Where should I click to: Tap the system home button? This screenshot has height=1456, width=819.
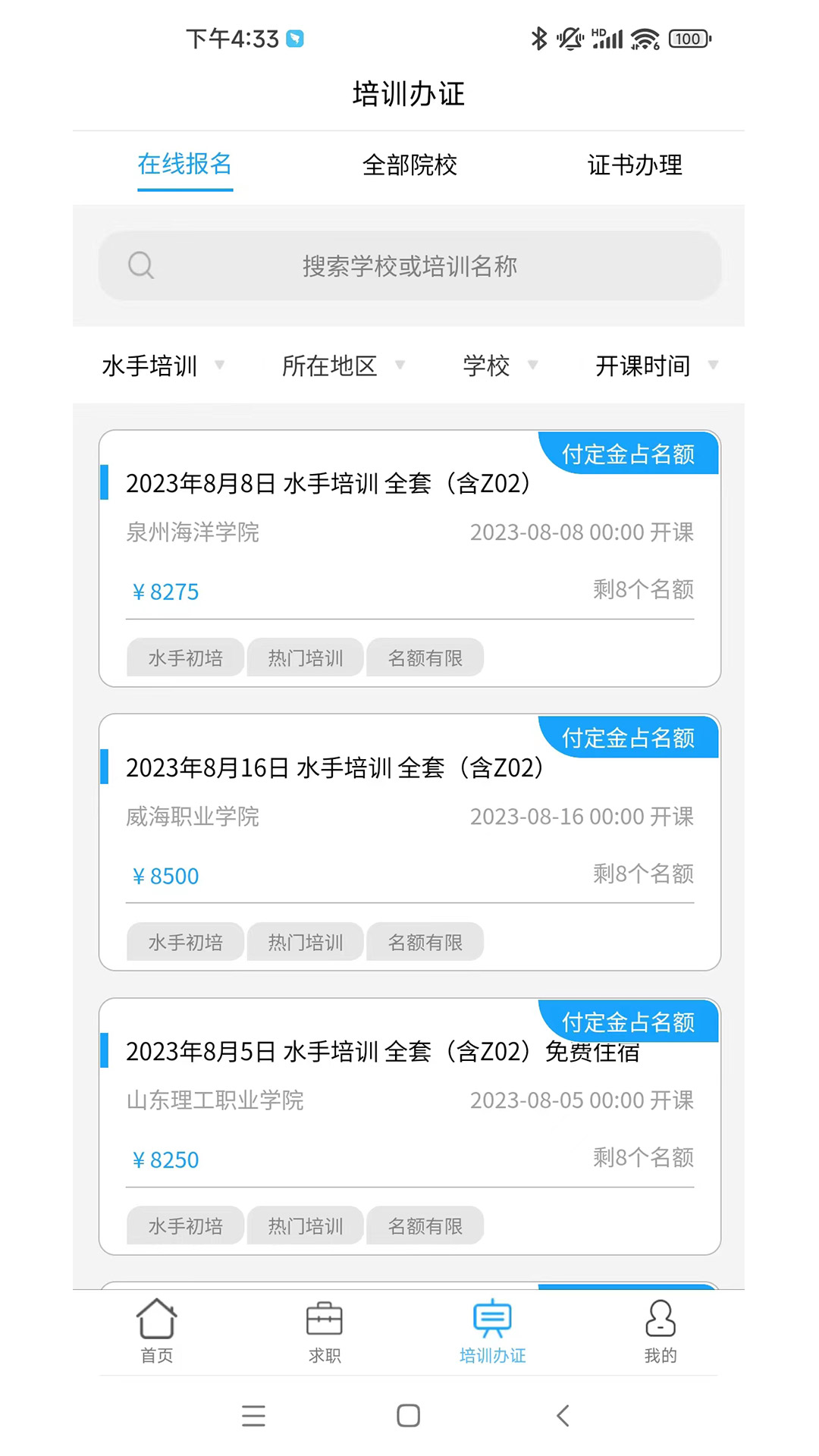409,1415
